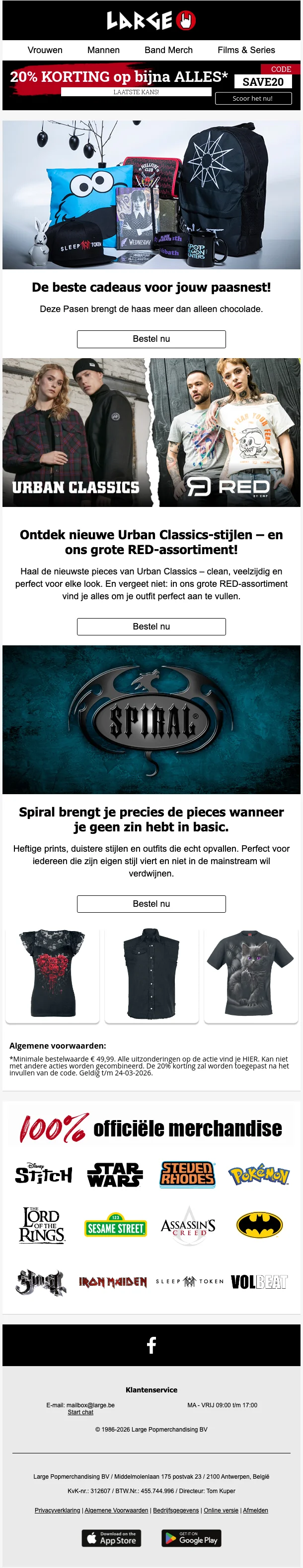Viewport: 303px width, 1568px height.
Task: Tap Bestel nu under the paasnest gifts
Action: pyautogui.click(x=151, y=339)
